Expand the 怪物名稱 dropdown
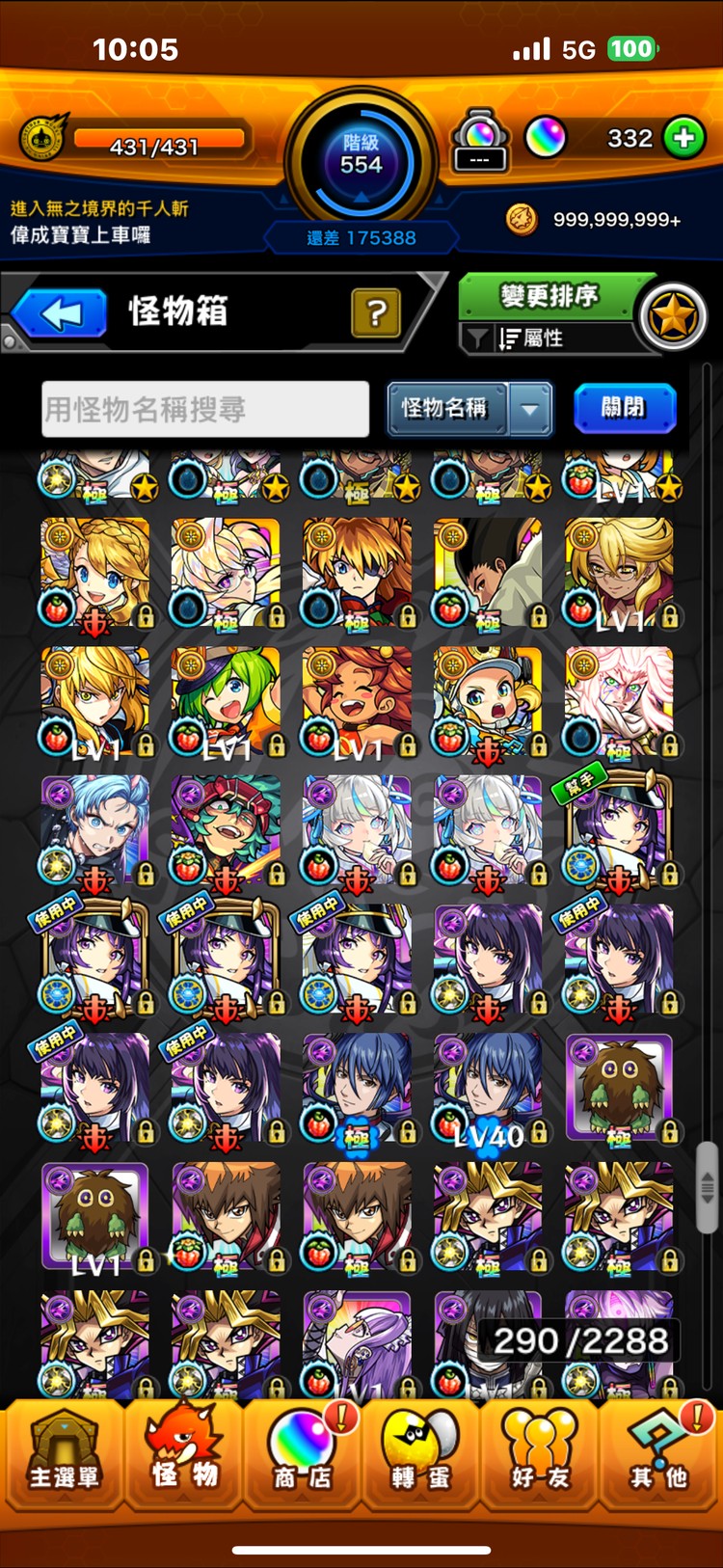723x1568 pixels. 530,409
